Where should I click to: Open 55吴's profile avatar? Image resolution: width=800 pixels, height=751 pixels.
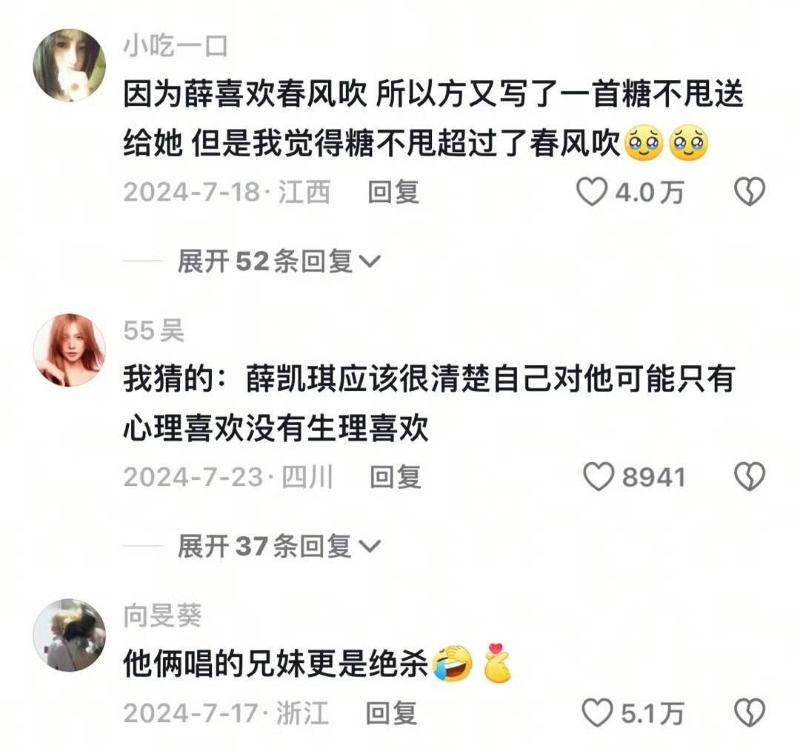click(69, 350)
